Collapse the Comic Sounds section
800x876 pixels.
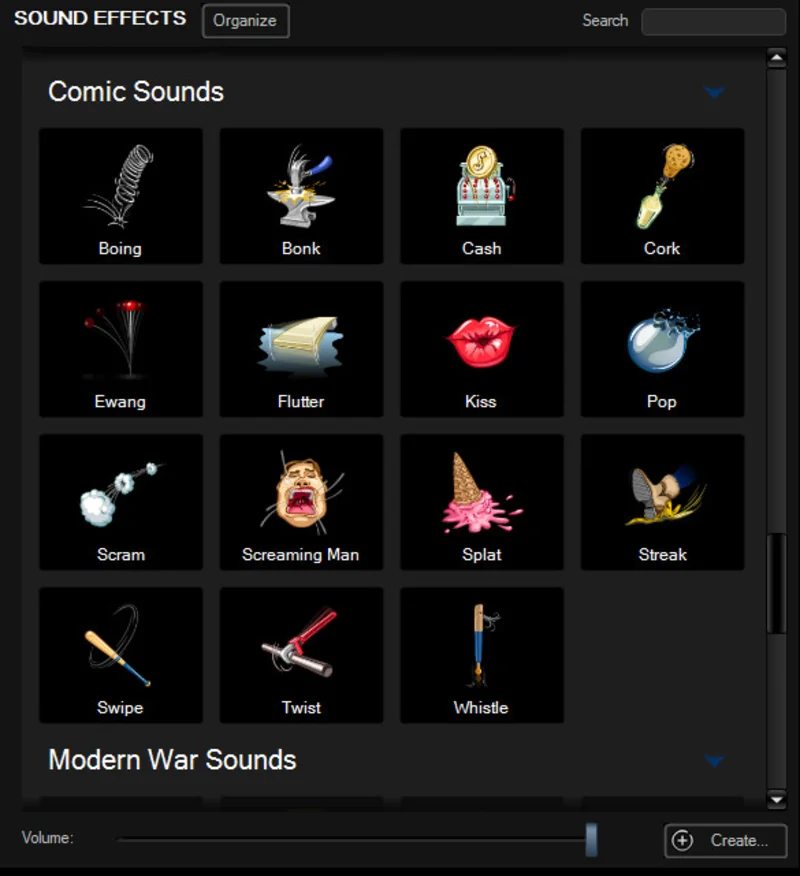point(714,92)
